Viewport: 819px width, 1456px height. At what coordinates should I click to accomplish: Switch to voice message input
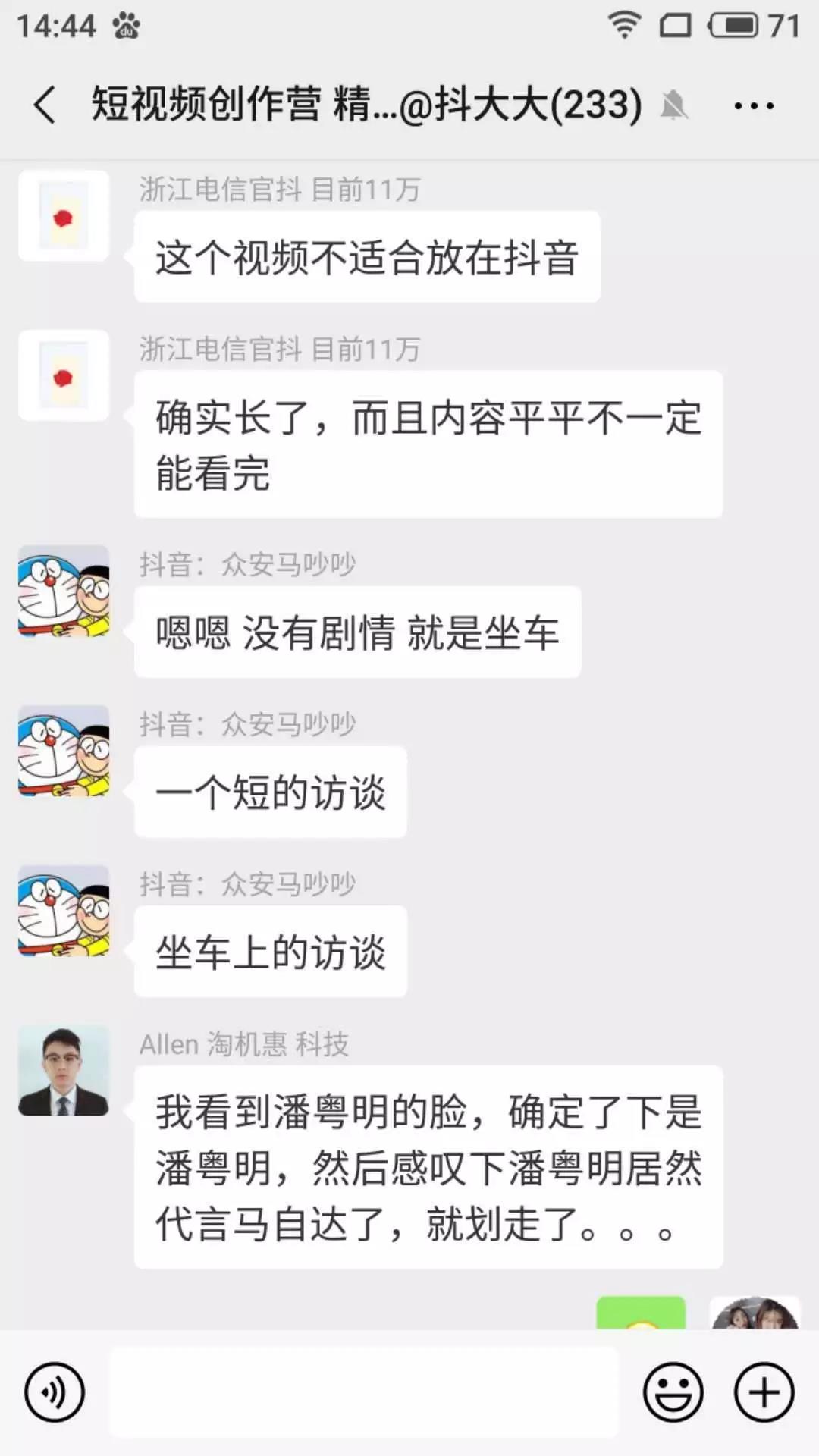[55, 1392]
